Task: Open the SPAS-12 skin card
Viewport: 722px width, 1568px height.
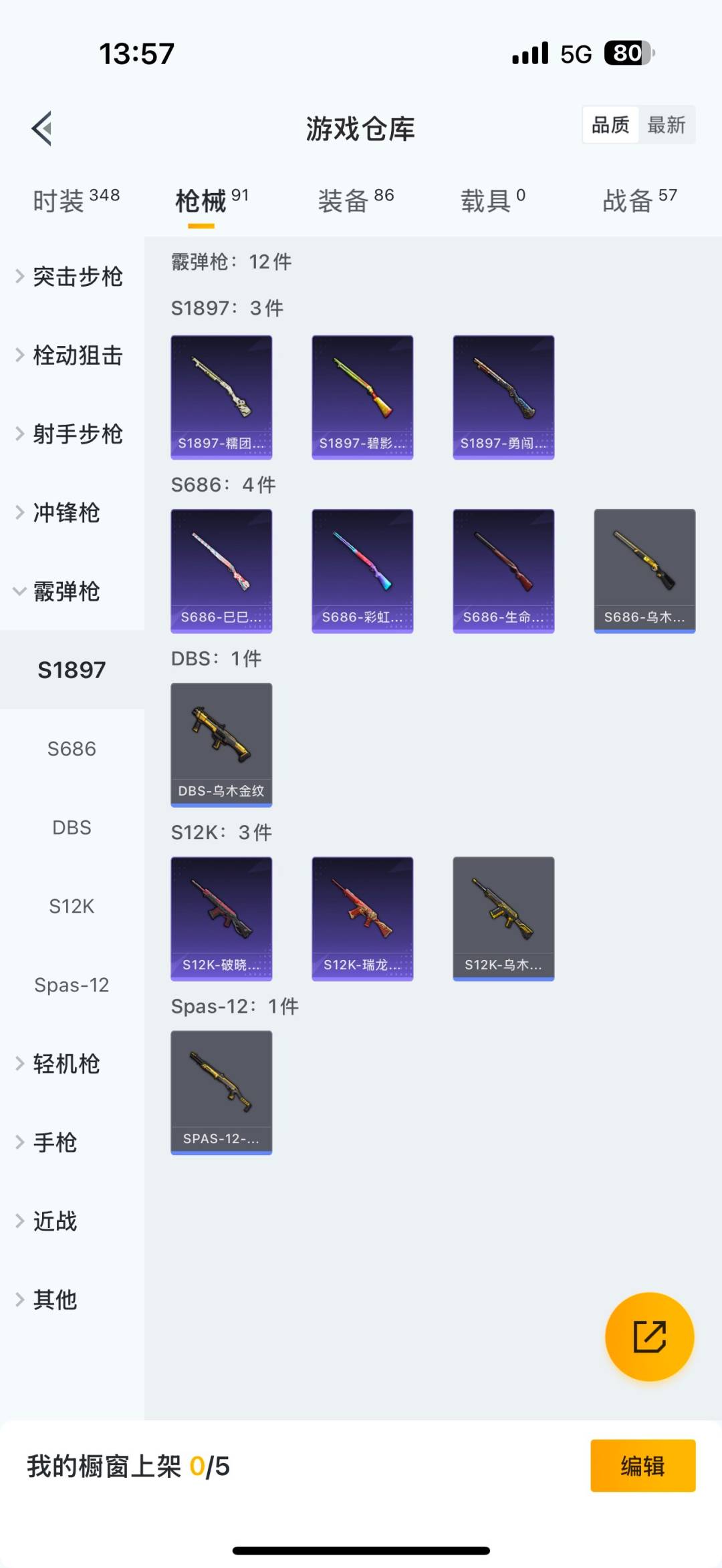Action: 221,1091
